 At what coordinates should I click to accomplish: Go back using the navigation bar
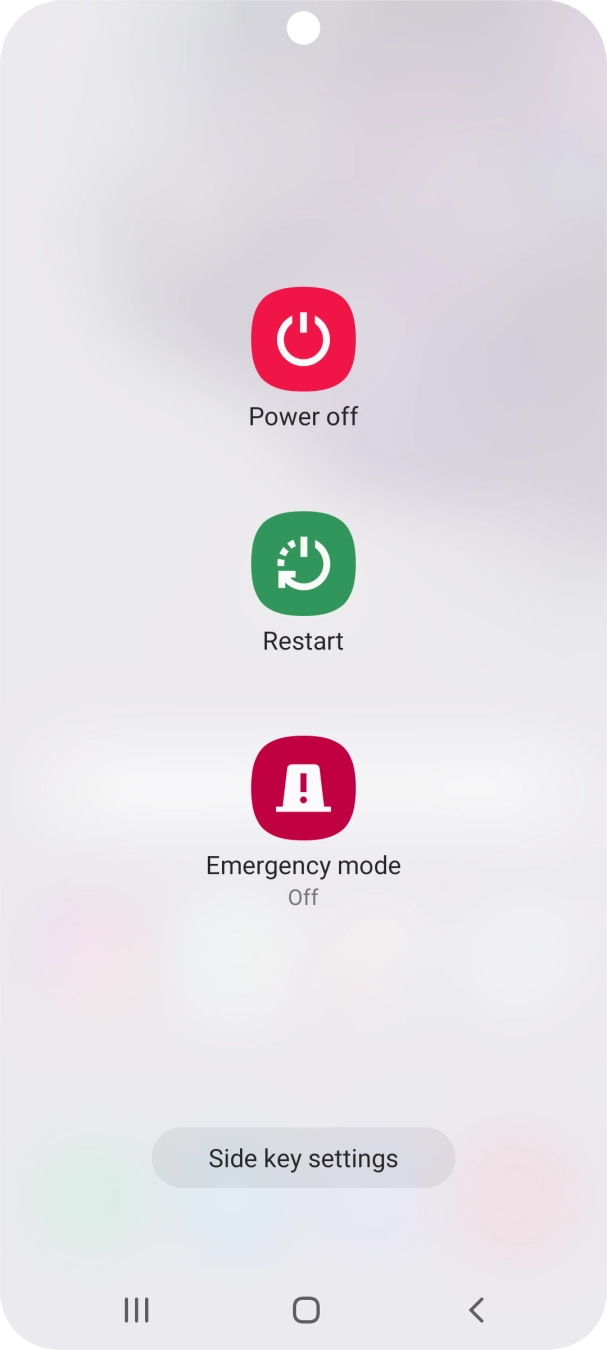coord(476,1310)
